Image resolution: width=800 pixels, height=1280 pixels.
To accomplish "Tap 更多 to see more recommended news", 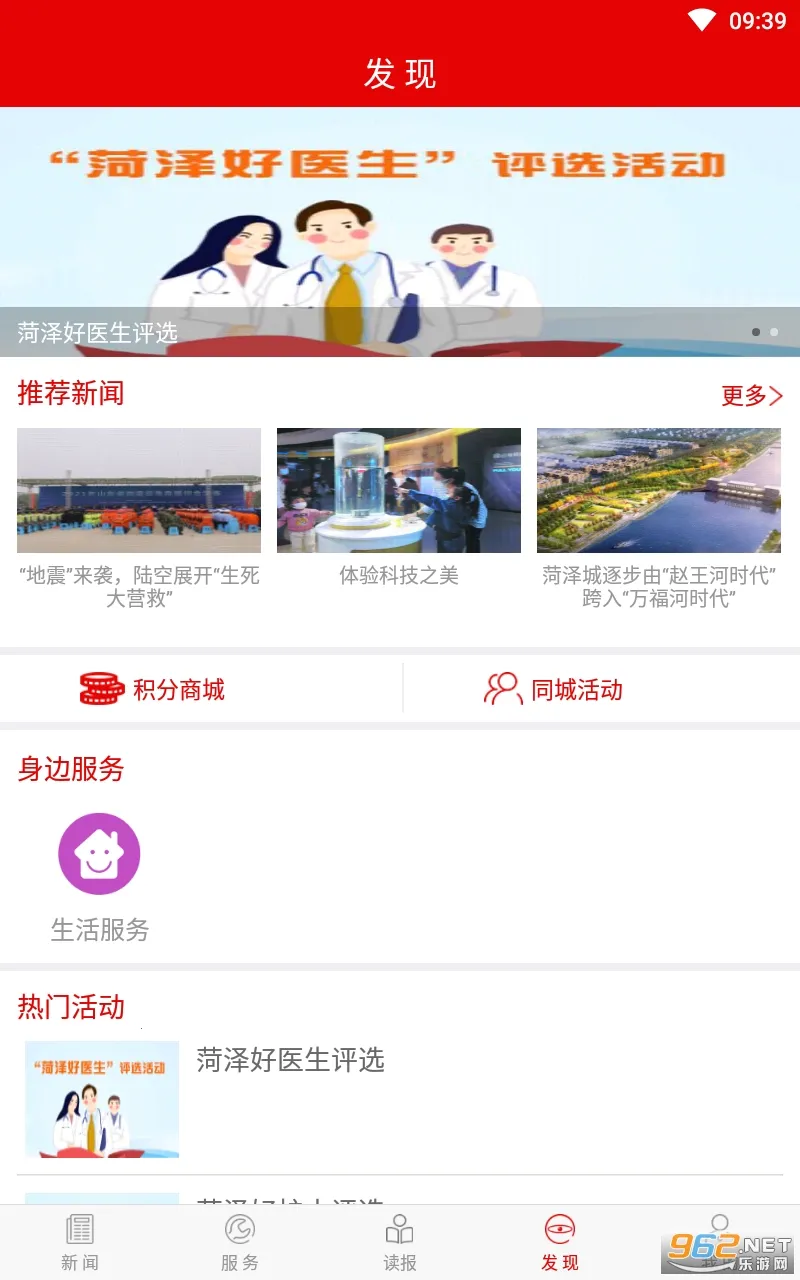I will pos(752,396).
